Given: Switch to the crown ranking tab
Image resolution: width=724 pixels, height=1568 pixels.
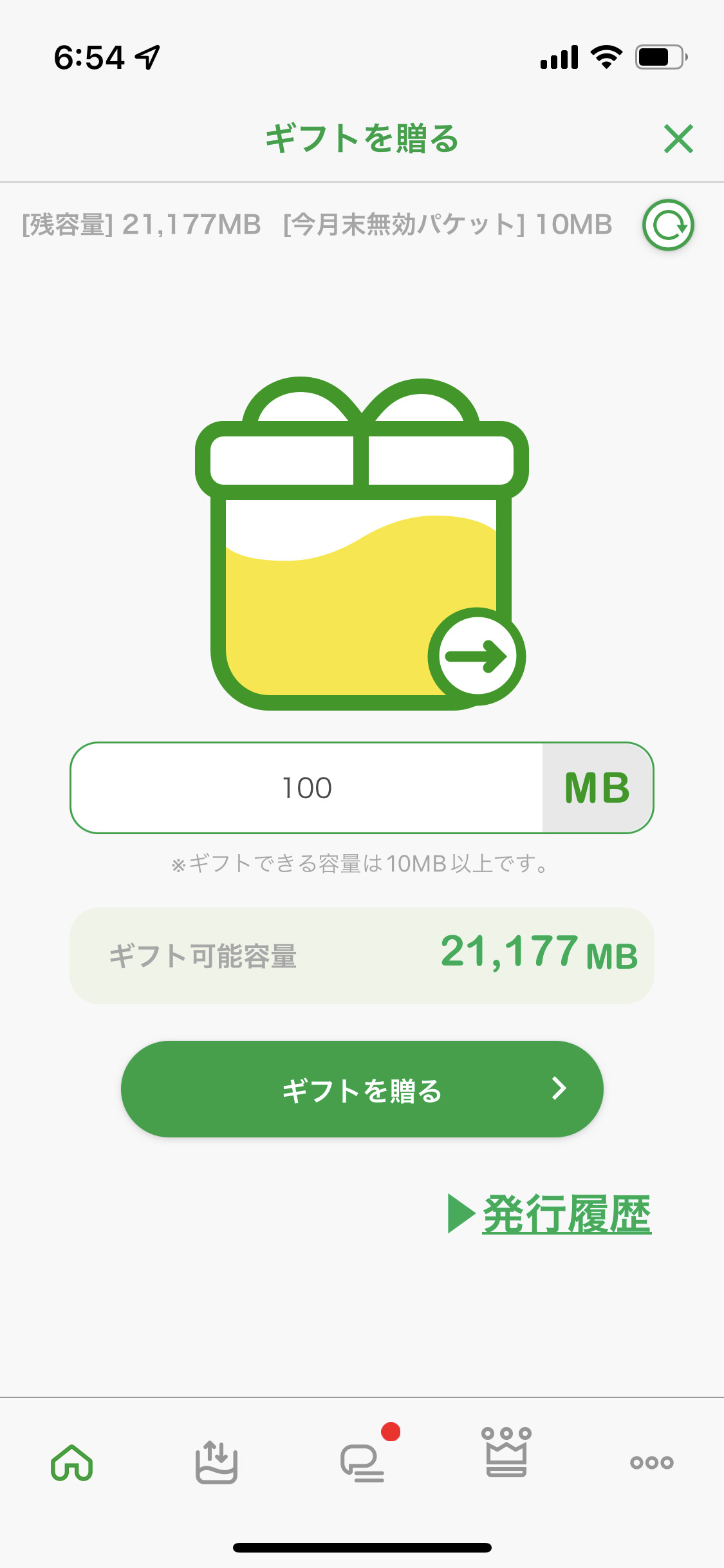Looking at the screenshot, I should (506, 1453).
